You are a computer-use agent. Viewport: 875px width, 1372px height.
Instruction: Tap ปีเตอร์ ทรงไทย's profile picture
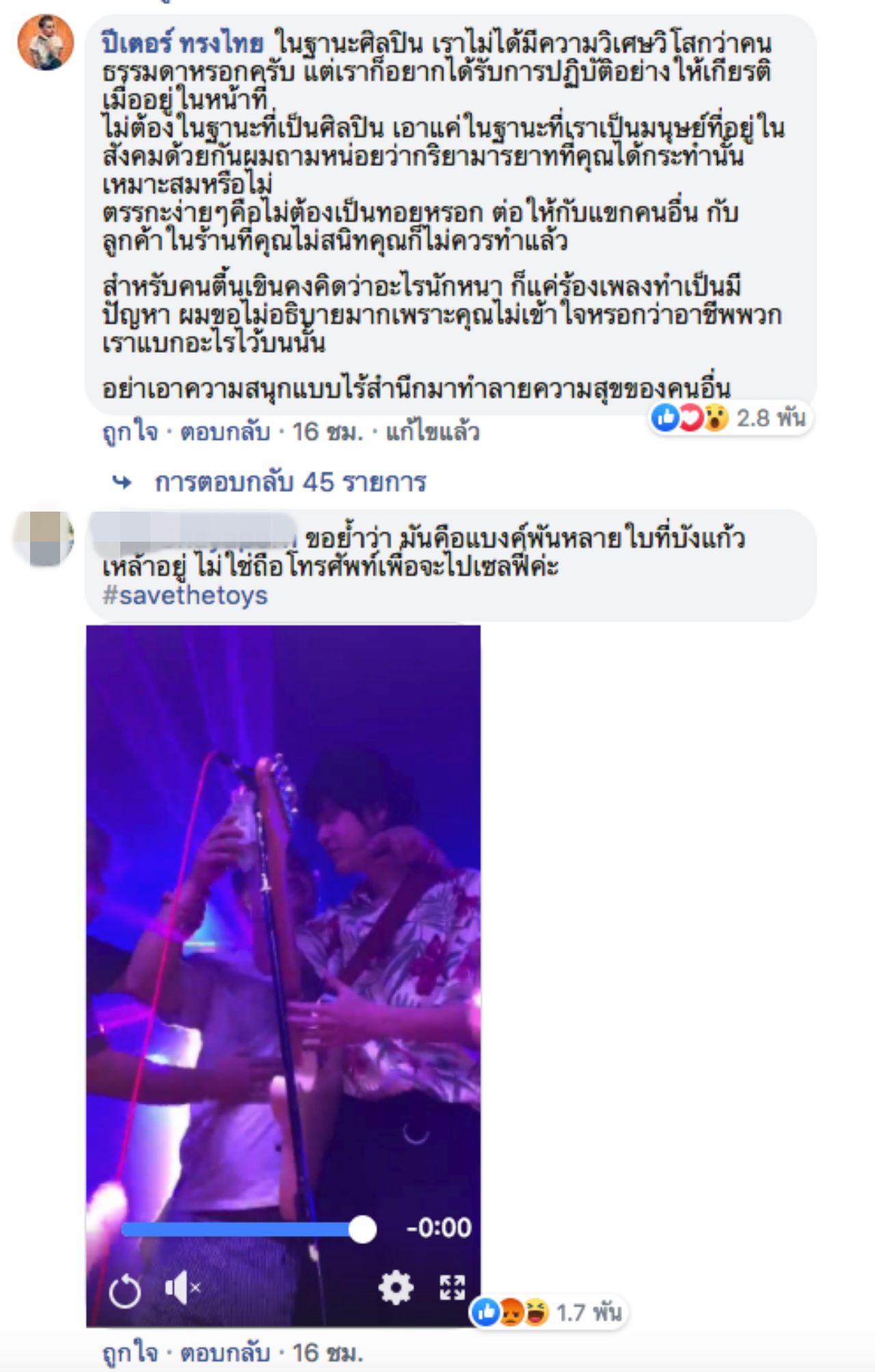46,42
